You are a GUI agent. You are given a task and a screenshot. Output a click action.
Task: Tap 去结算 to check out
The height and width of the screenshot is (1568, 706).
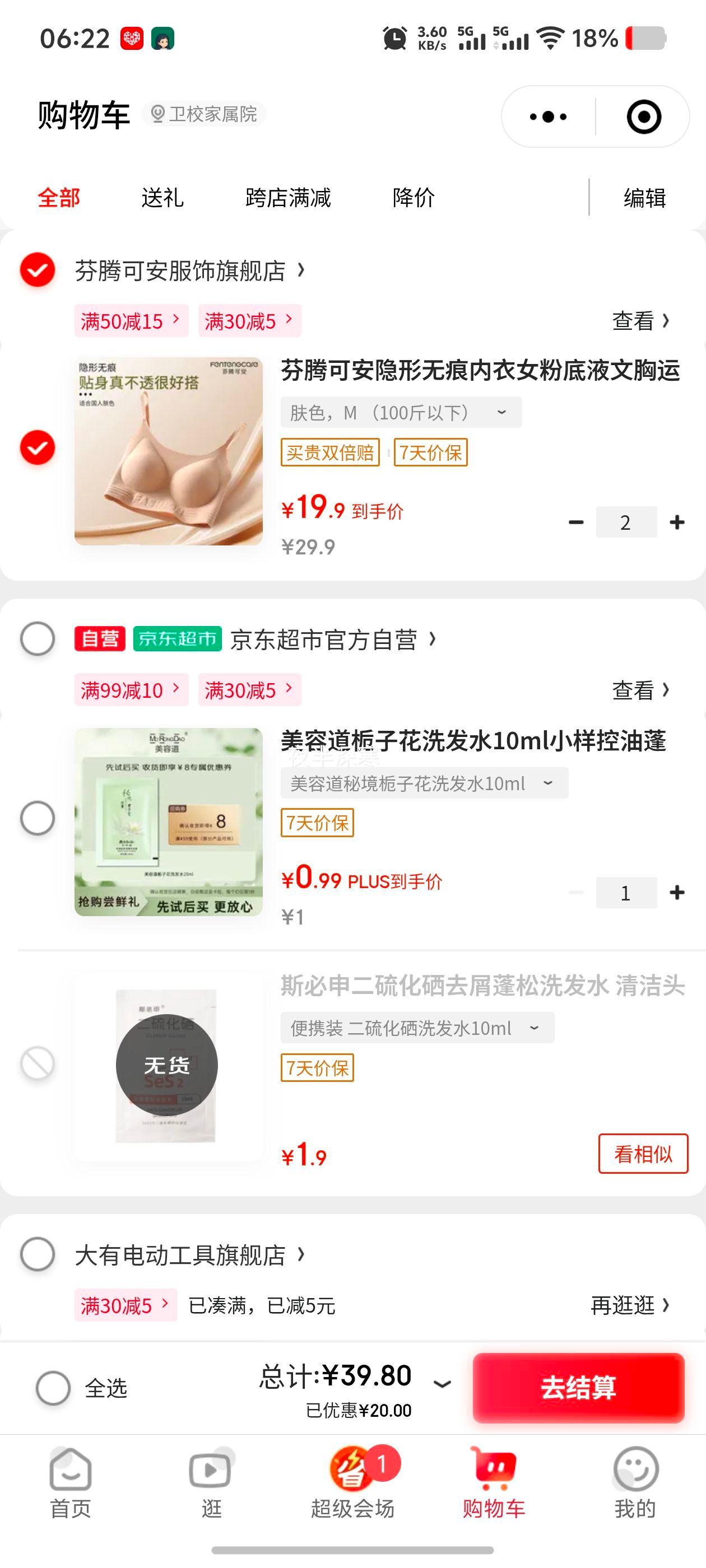tap(578, 1388)
